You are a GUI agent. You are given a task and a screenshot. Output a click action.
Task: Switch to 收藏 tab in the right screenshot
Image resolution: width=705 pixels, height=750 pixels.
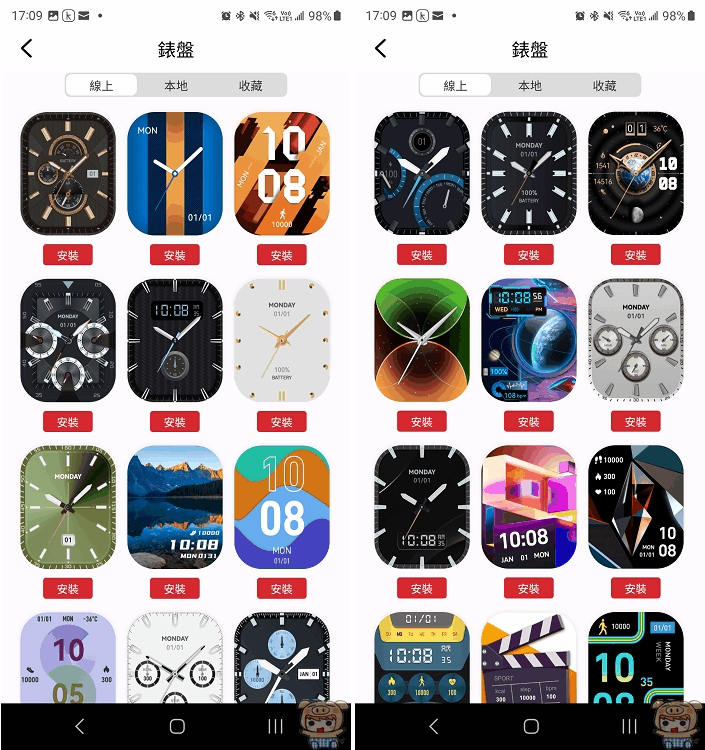click(x=604, y=86)
